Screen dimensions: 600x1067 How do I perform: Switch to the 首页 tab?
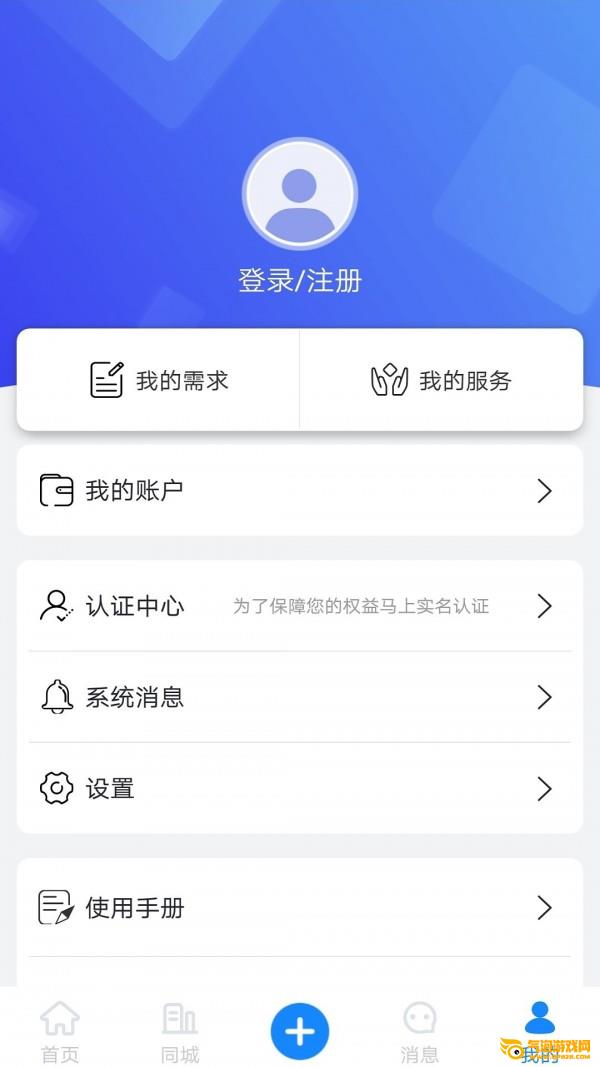60,1032
